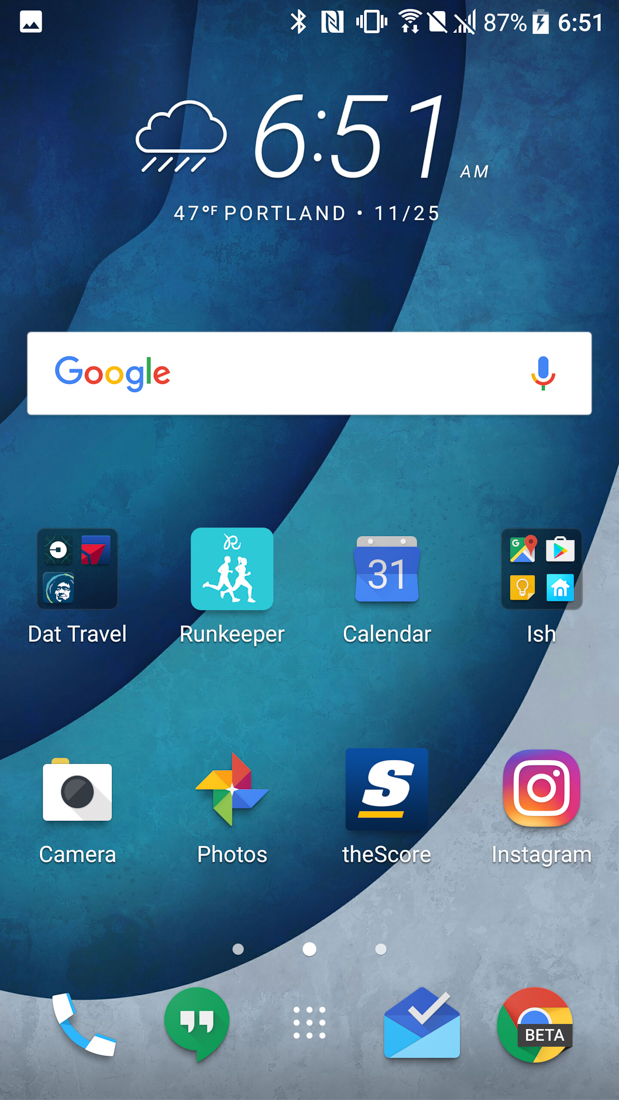Open Instagram

[x=541, y=790]
